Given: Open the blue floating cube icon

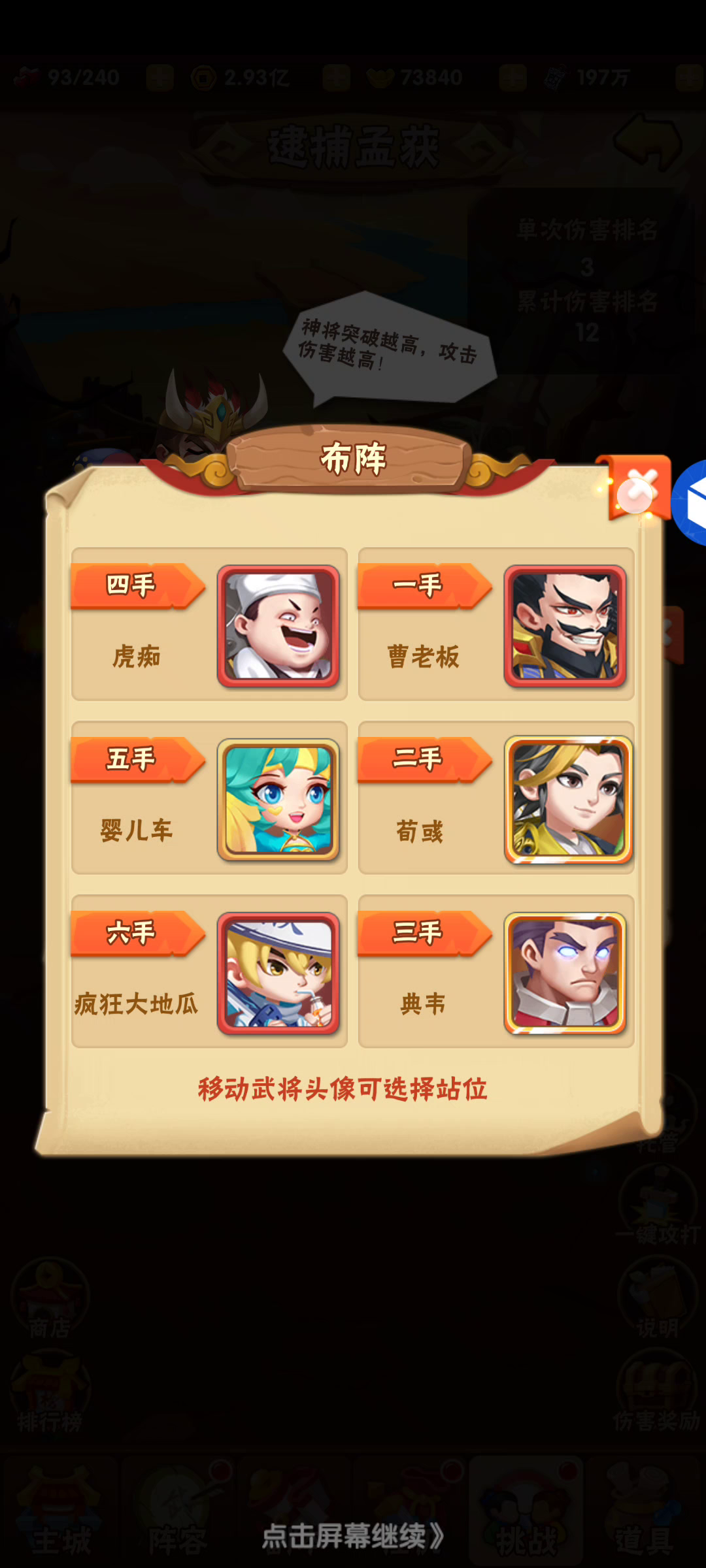Looking at the screenshot, I should 690,502.
